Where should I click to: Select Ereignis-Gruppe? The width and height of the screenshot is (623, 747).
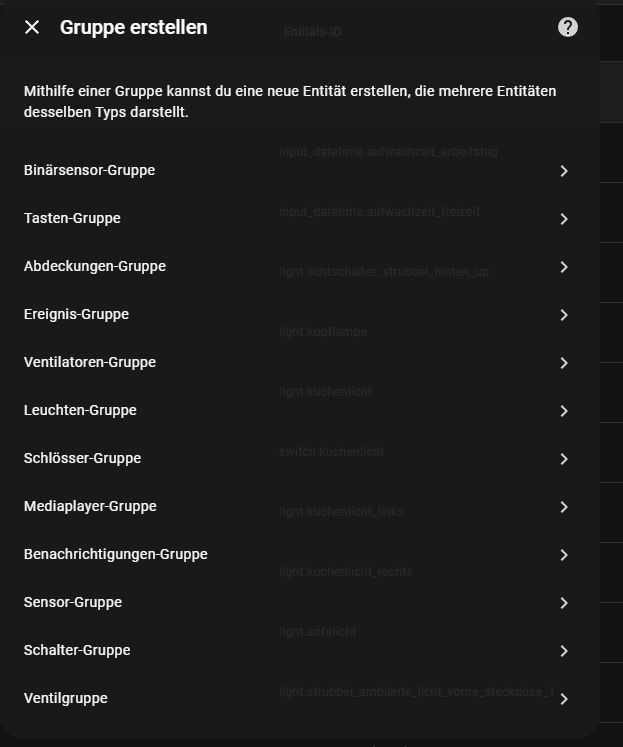pyautogui.click(x=76, y=314)
